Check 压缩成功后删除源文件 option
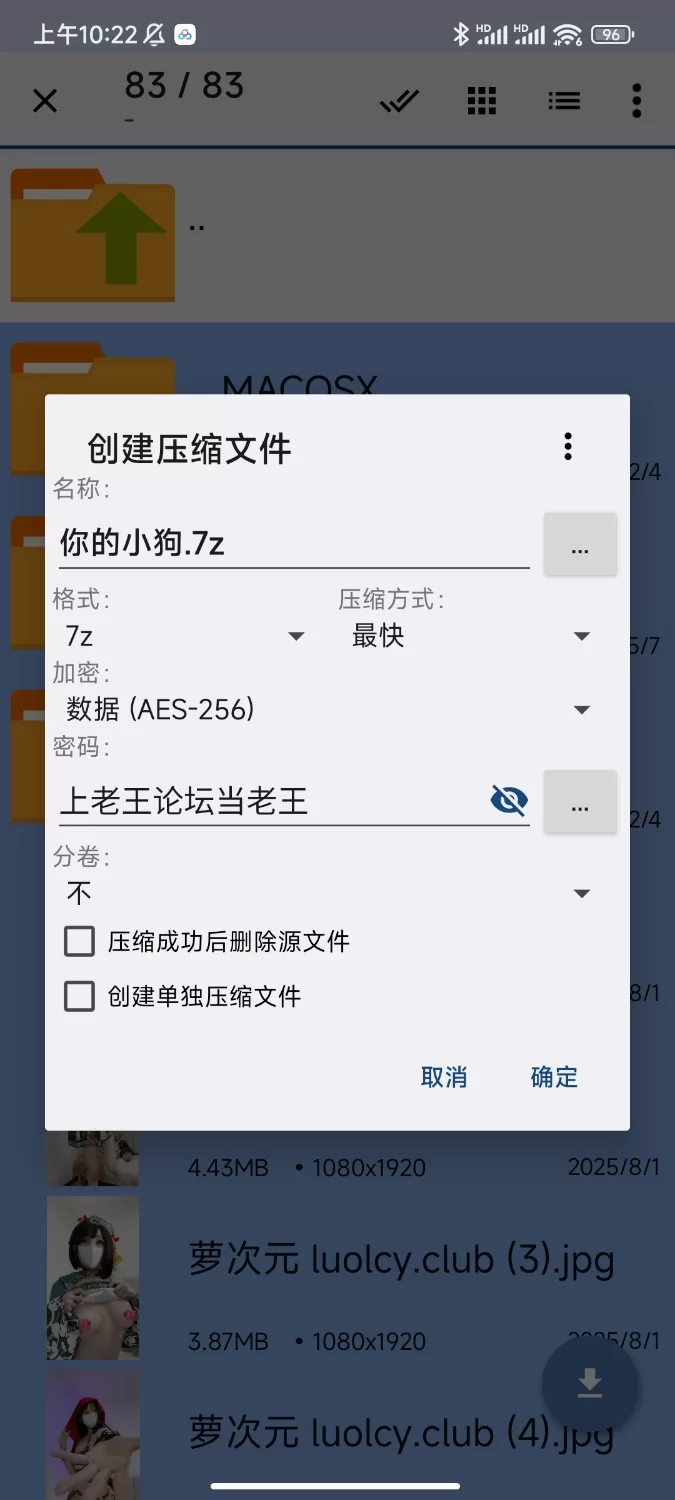This screenshot has height=1500, width=675. tap(80, 942)
